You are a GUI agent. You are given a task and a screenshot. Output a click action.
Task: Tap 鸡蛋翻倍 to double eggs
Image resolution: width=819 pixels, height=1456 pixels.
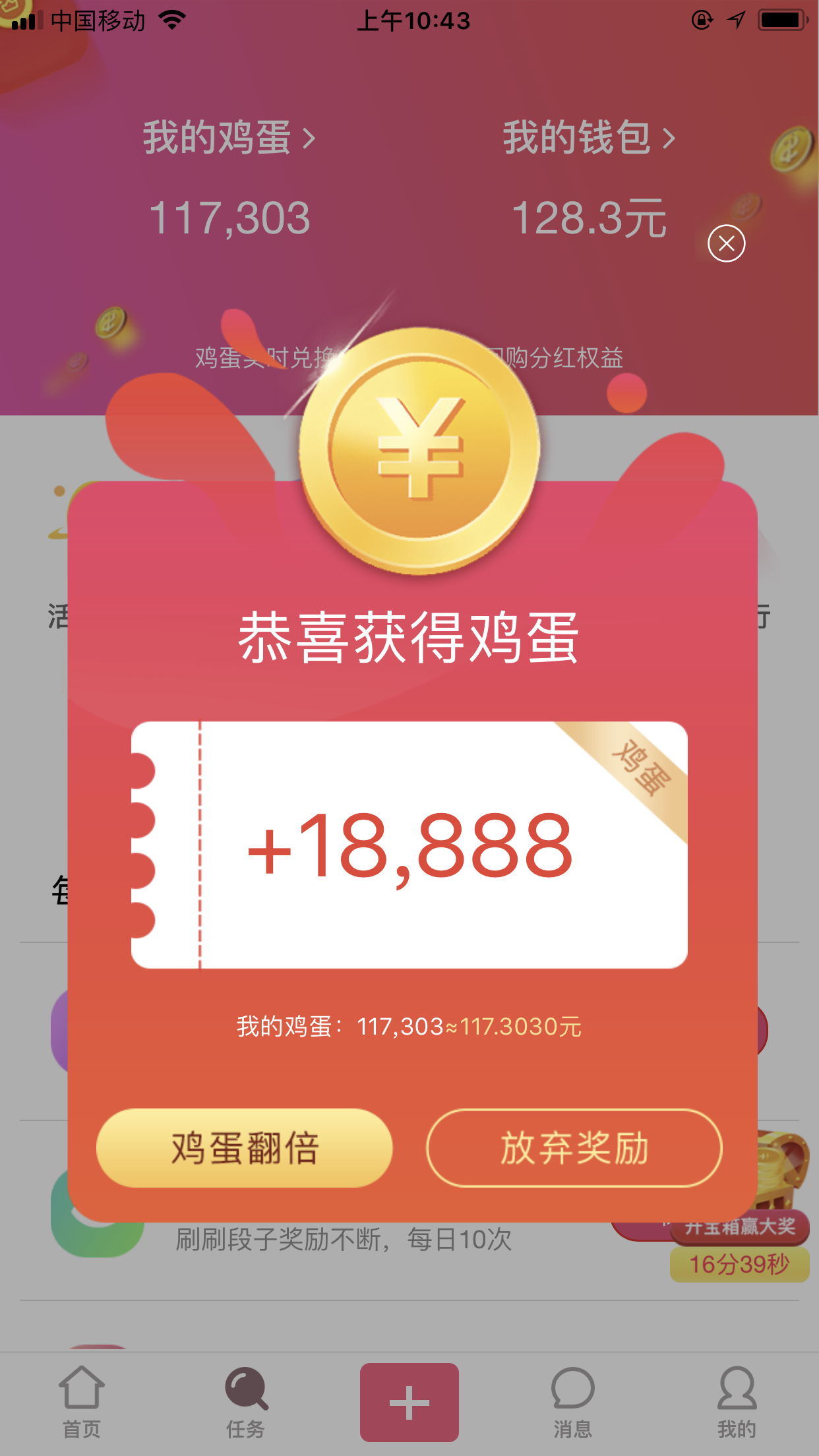pos(245,1148)
